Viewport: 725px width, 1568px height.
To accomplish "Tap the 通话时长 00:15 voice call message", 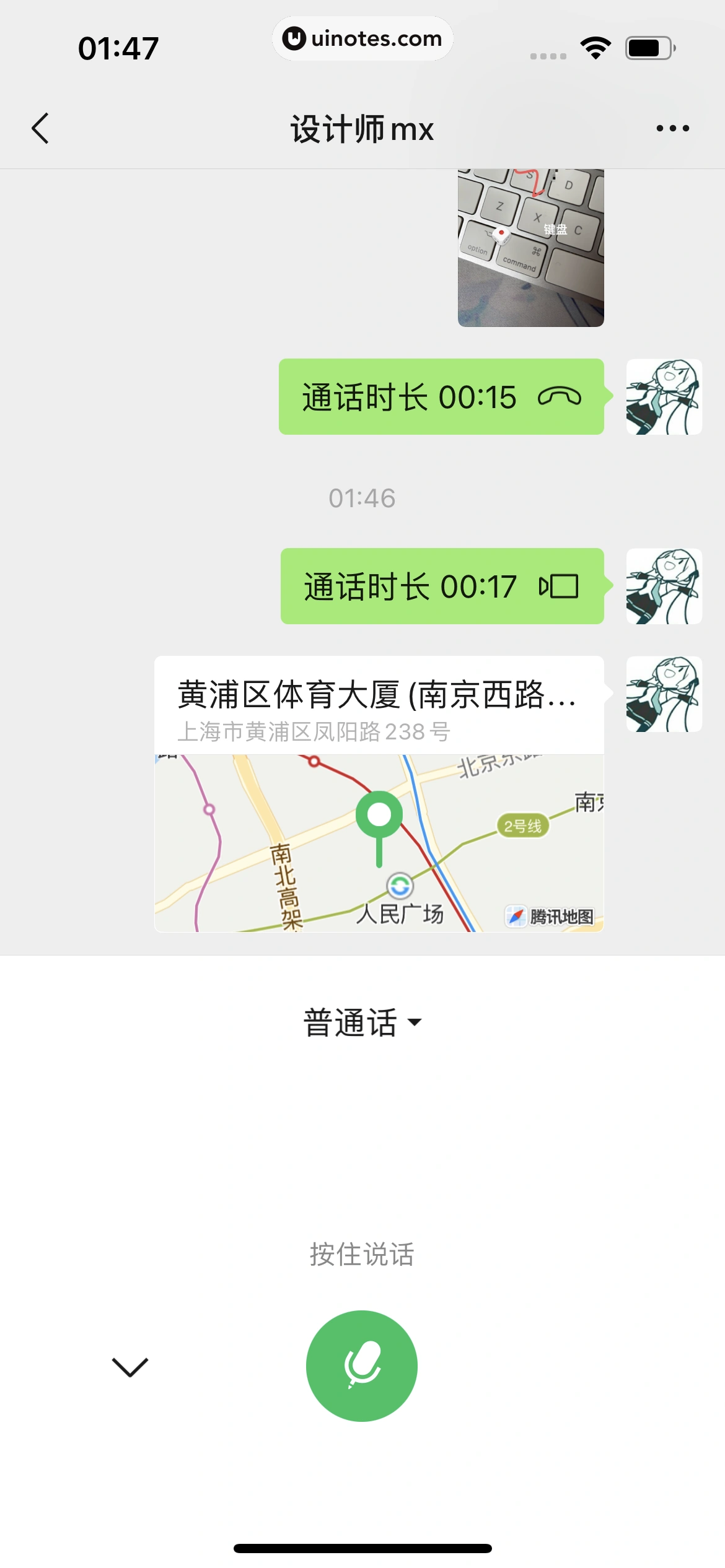I will (x=441, y=397).
